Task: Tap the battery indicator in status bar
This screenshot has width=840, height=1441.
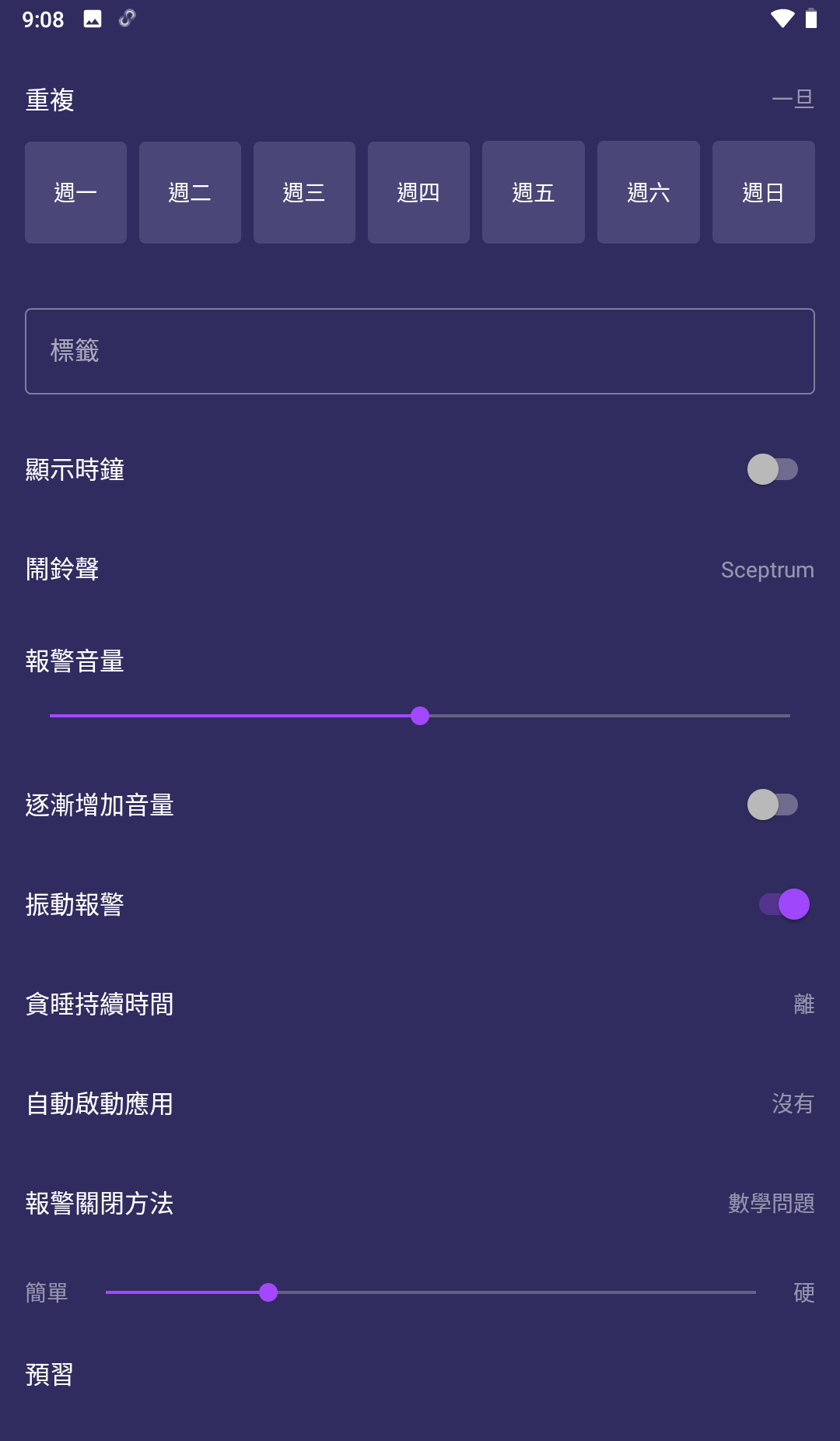Action: 810,18
